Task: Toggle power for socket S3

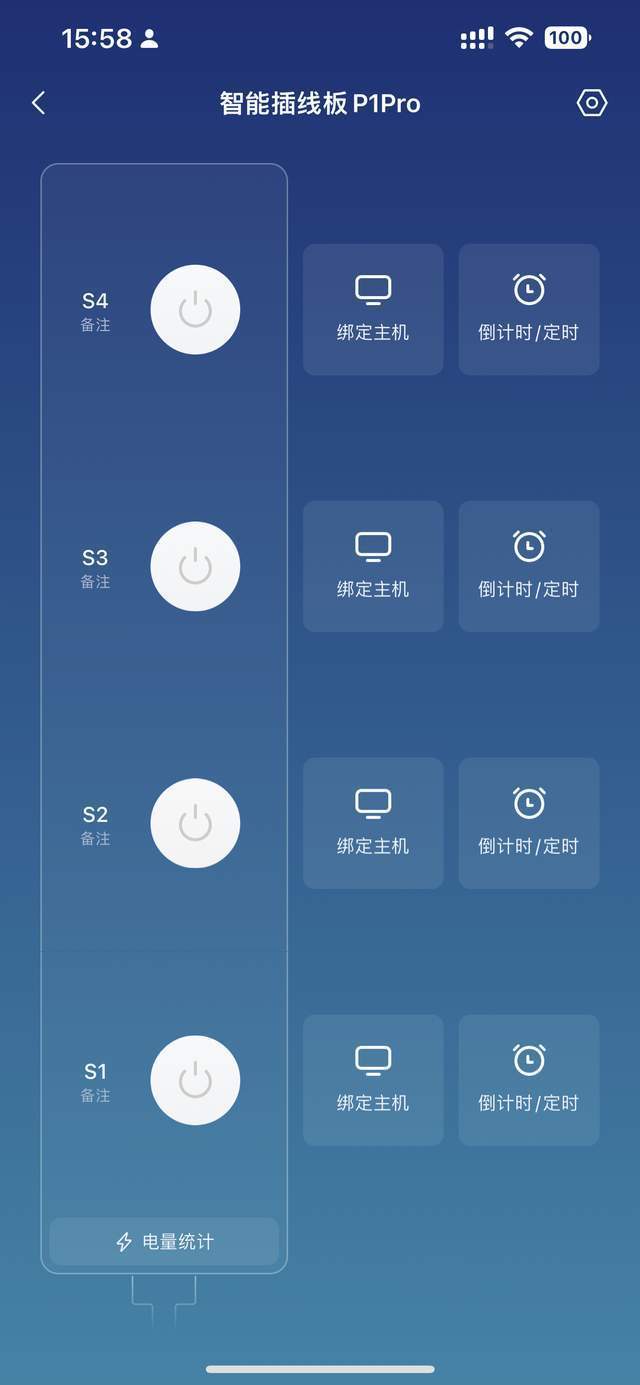Action: [195, 567]
